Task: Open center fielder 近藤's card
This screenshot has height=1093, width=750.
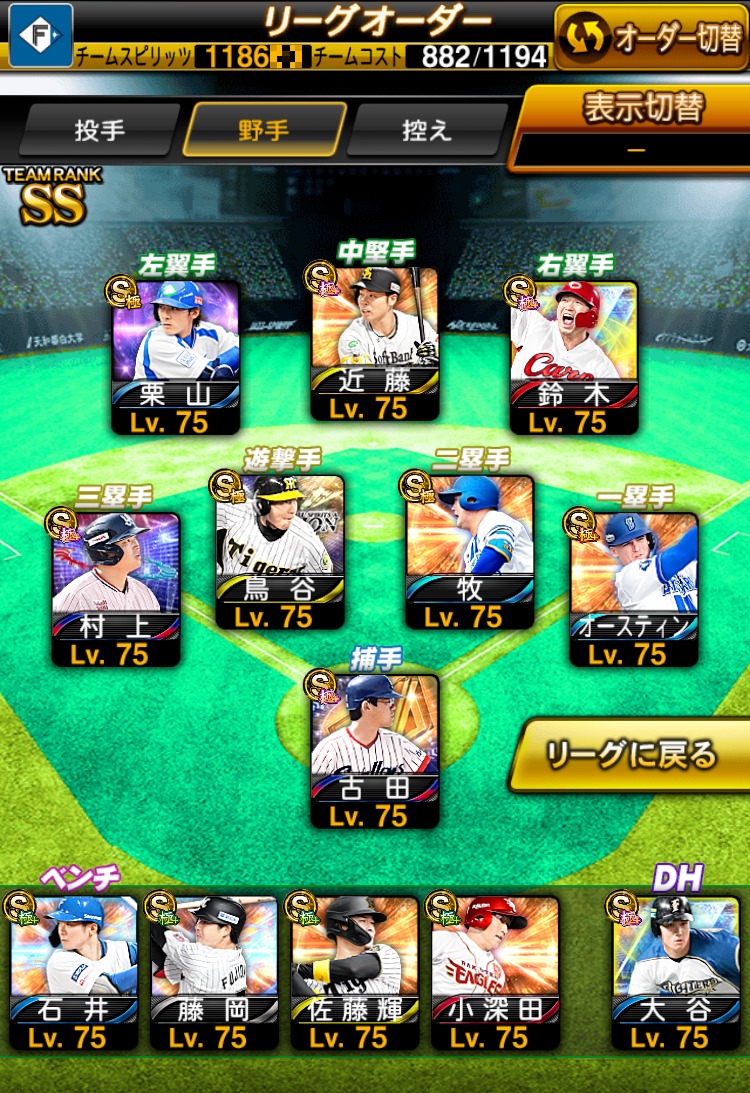Action: pyautogui.click(x=374, y=342)
